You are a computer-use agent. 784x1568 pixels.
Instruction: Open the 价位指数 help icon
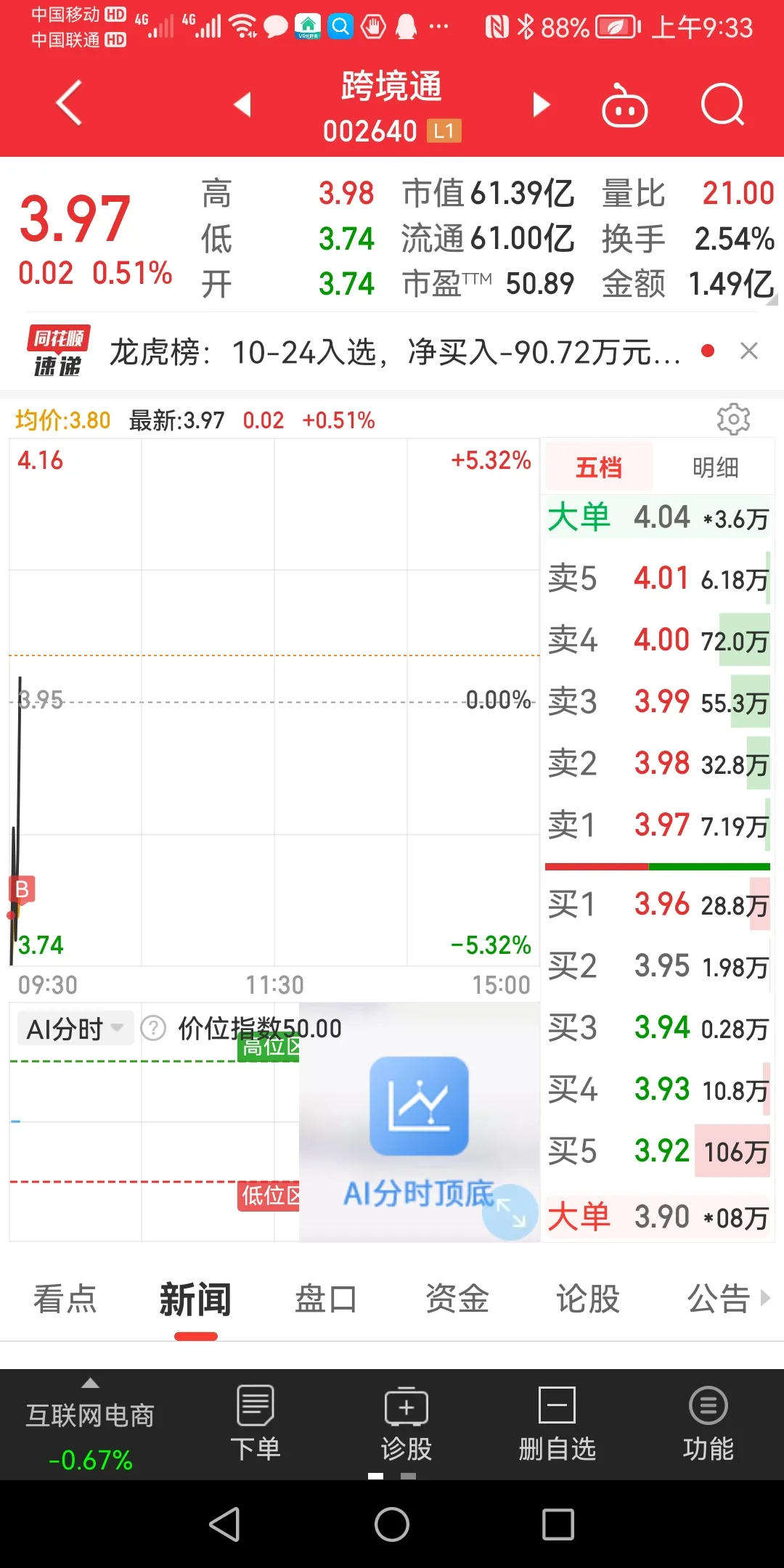point(153,1028)
